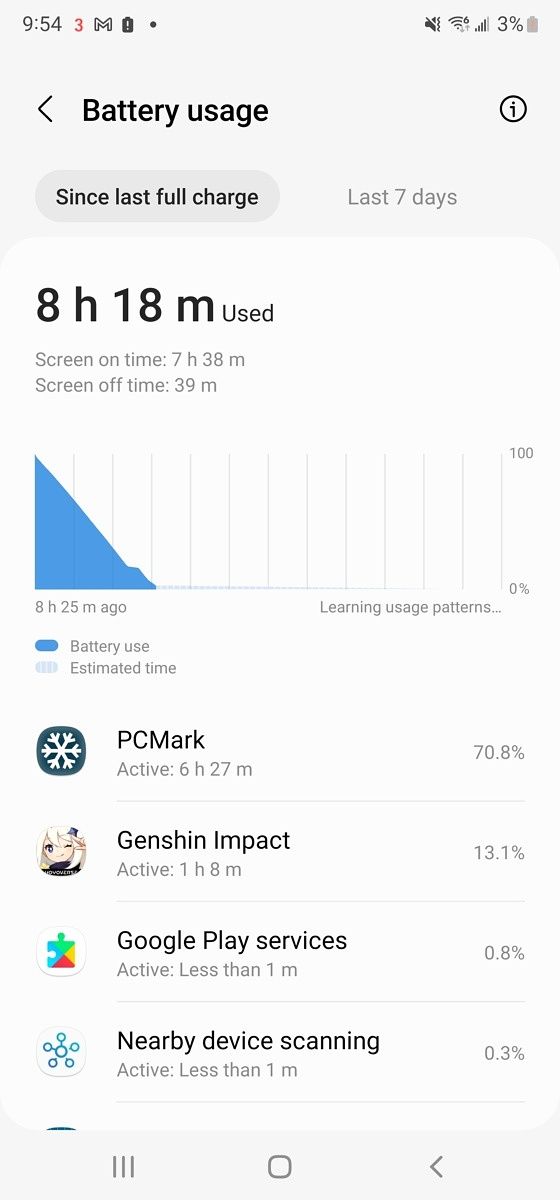Open the battery usage info icon
Screen dimensions: 560x1200
(x=513, y=109)
